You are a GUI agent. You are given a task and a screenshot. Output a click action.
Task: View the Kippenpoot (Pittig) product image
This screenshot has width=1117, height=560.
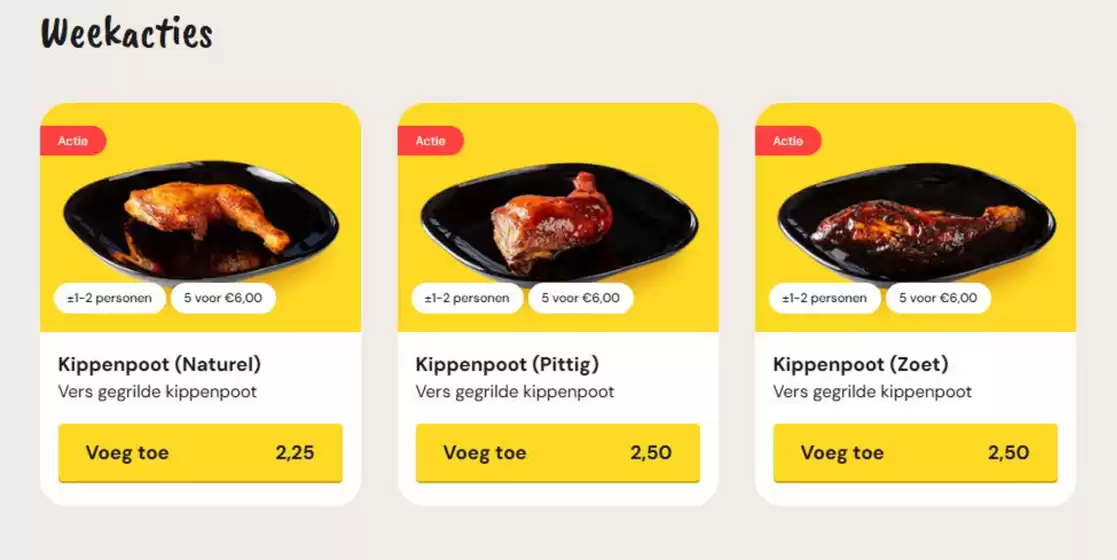coord(557,222)
